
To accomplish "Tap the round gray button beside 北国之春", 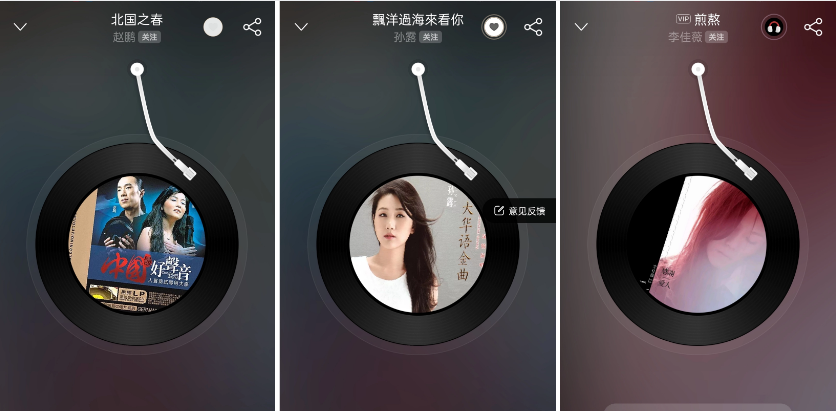I will [x=213, y=27].
